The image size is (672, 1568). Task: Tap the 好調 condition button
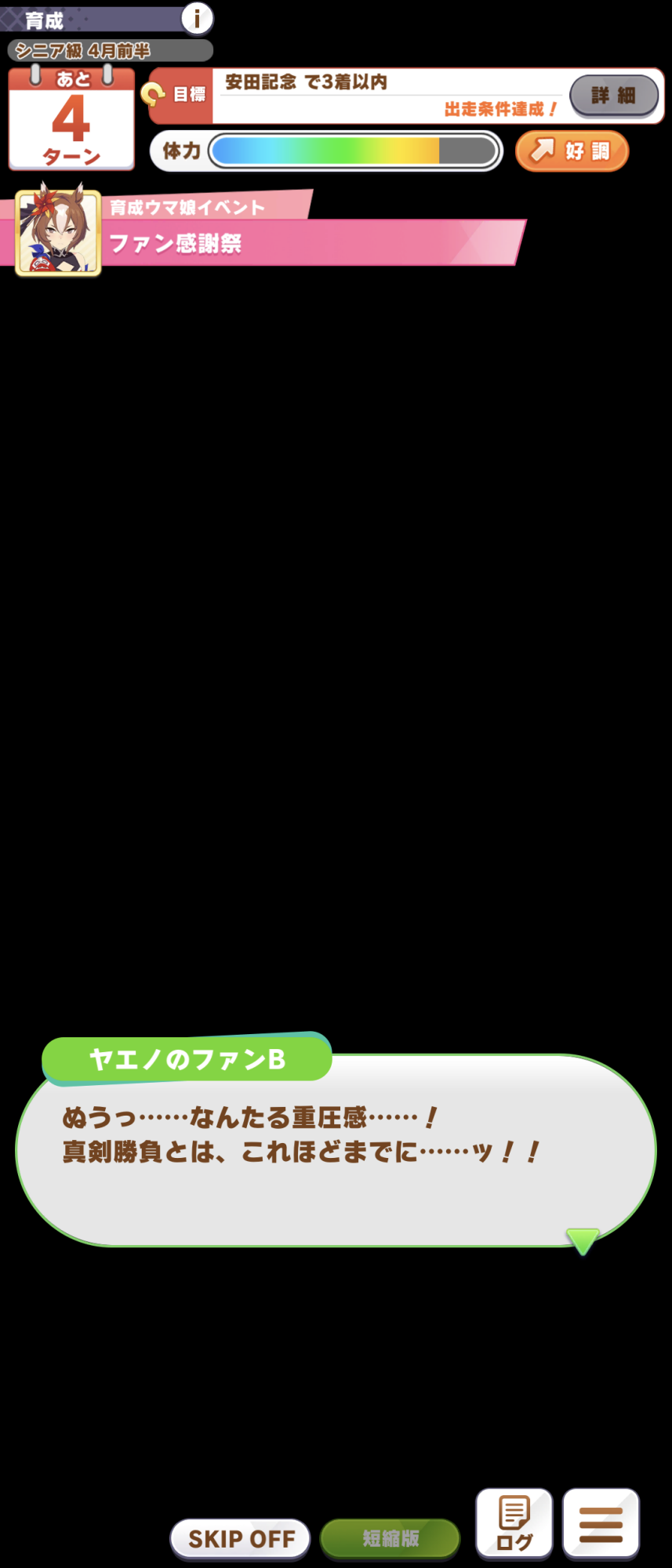point(572,151)
